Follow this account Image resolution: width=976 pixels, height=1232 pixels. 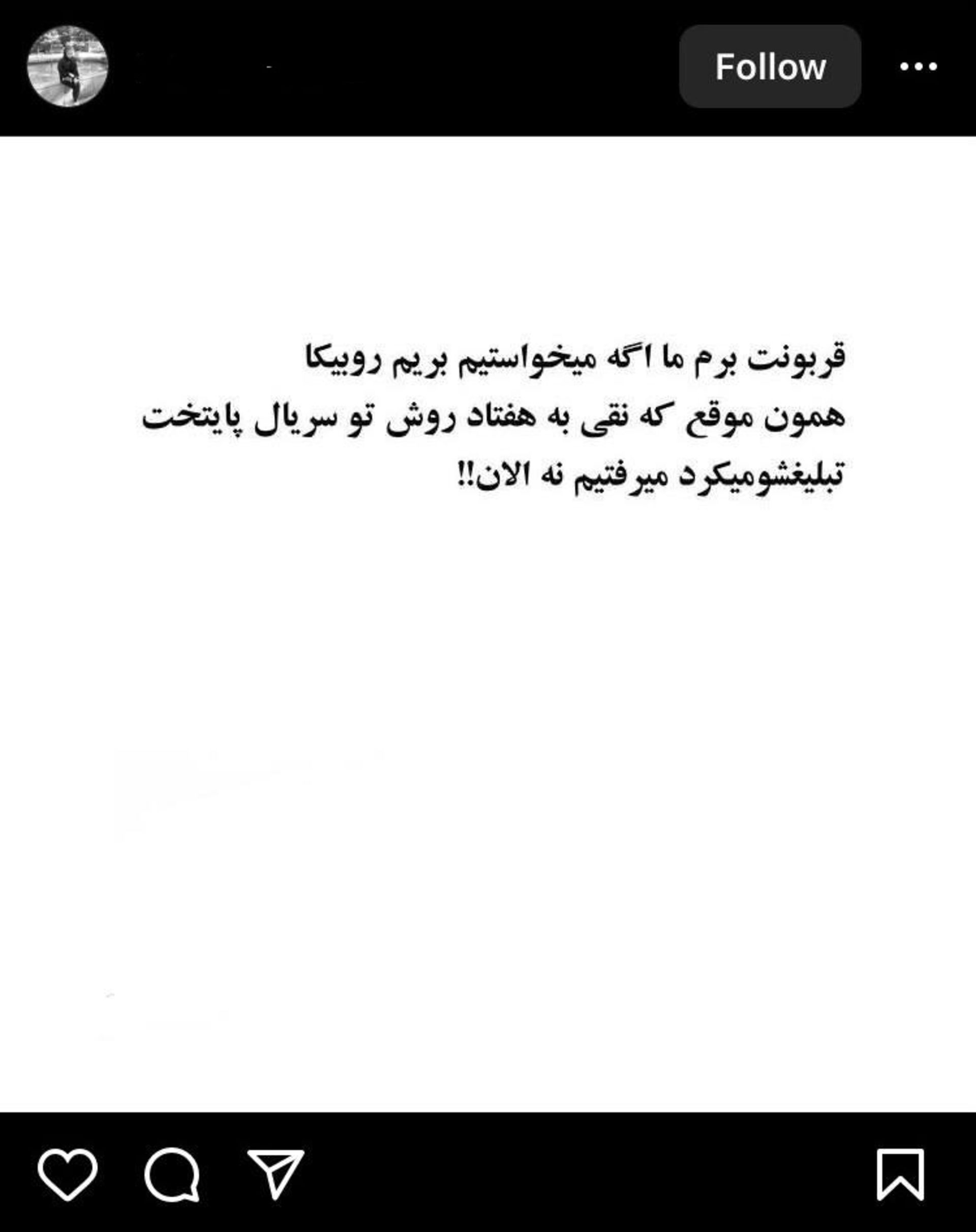770,67
